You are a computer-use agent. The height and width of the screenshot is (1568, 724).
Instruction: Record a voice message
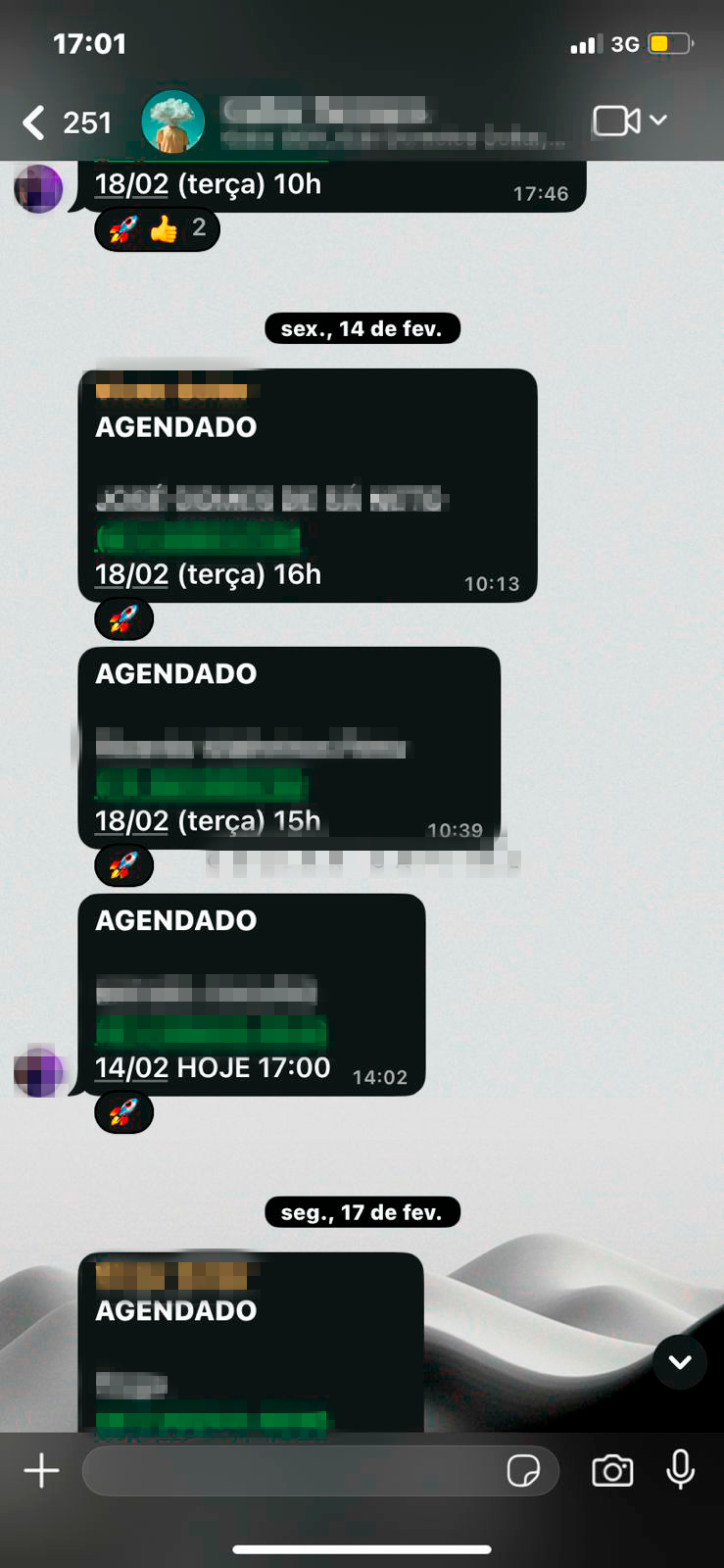point(680,1470)
